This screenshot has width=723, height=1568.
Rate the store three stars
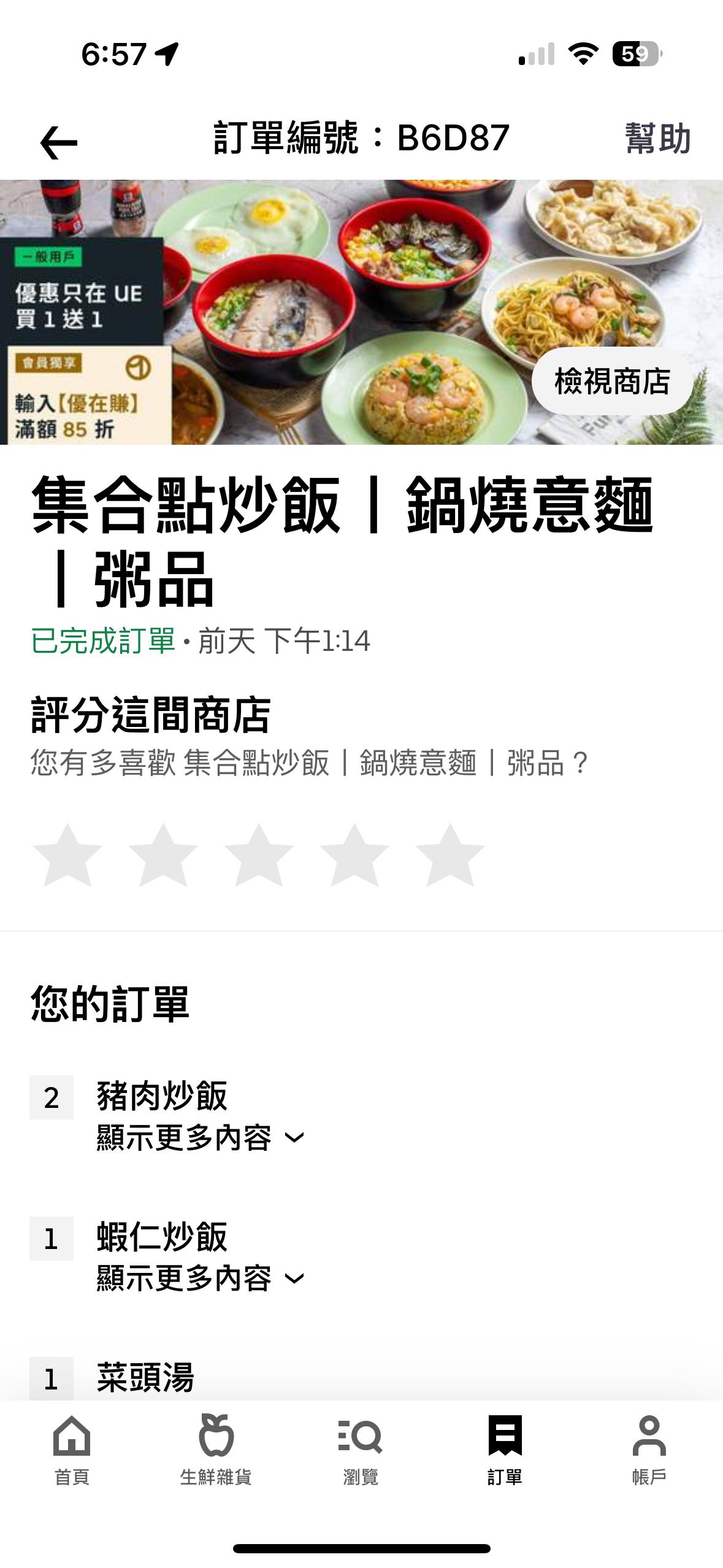point(259,856)
